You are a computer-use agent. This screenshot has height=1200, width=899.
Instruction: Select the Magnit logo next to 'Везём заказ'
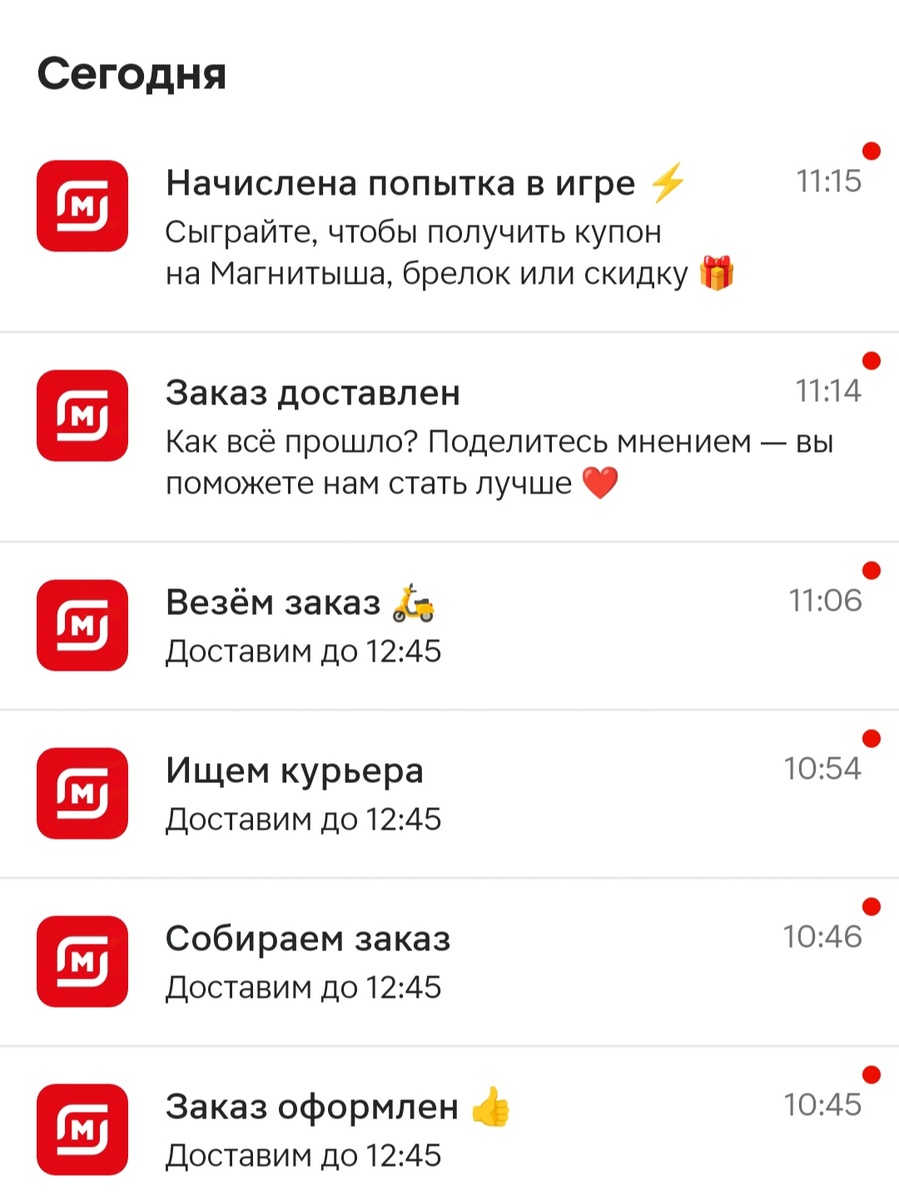[82, 625]
